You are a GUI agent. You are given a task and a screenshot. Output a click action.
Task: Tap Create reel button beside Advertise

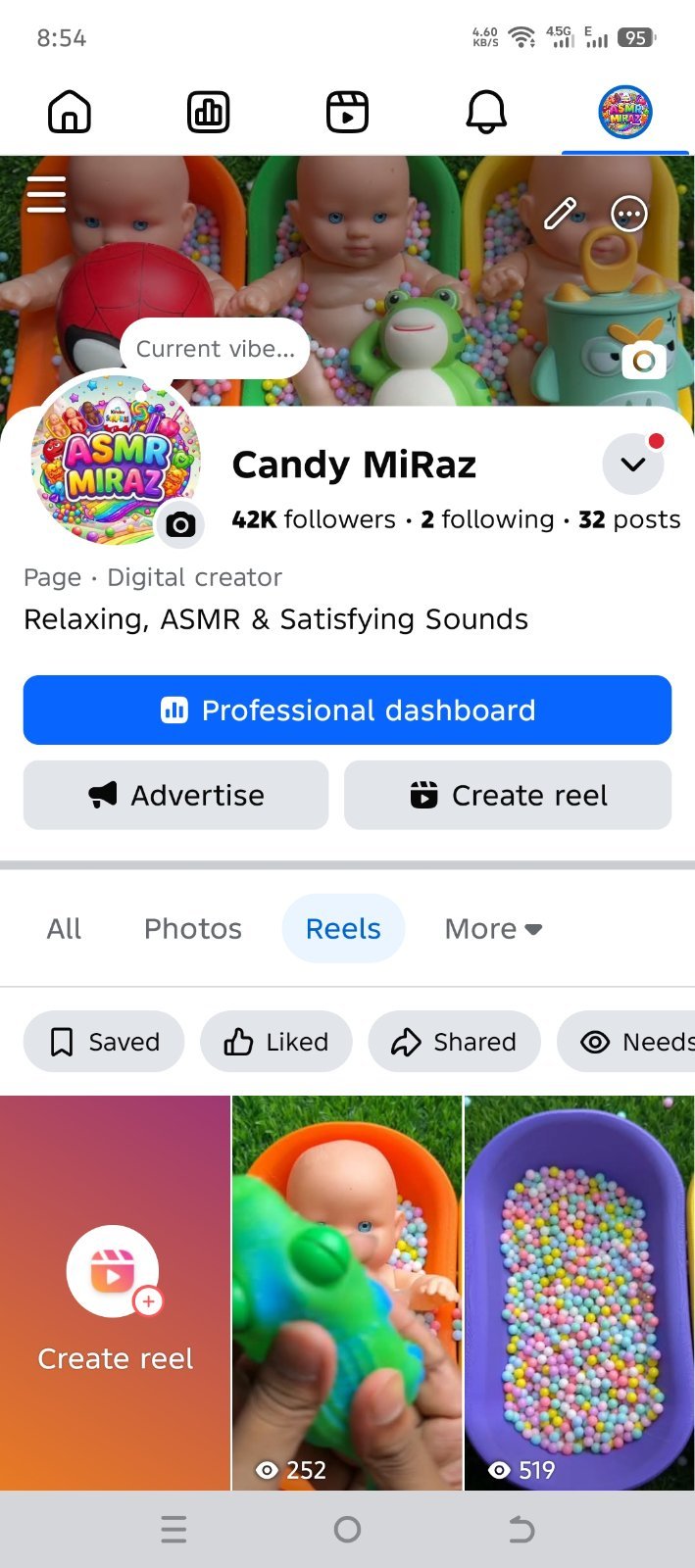tap(508, 795)
